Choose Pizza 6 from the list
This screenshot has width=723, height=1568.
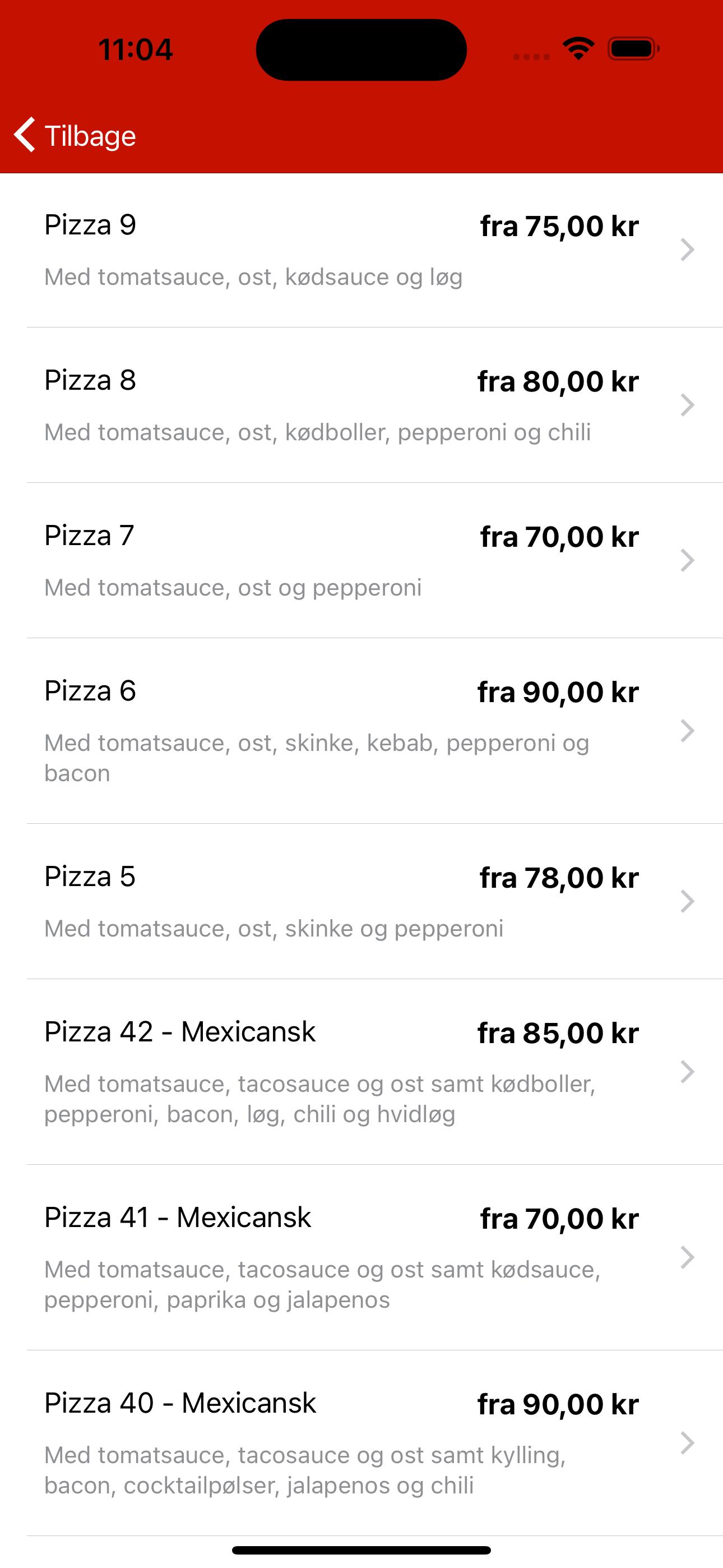point(361,731)
